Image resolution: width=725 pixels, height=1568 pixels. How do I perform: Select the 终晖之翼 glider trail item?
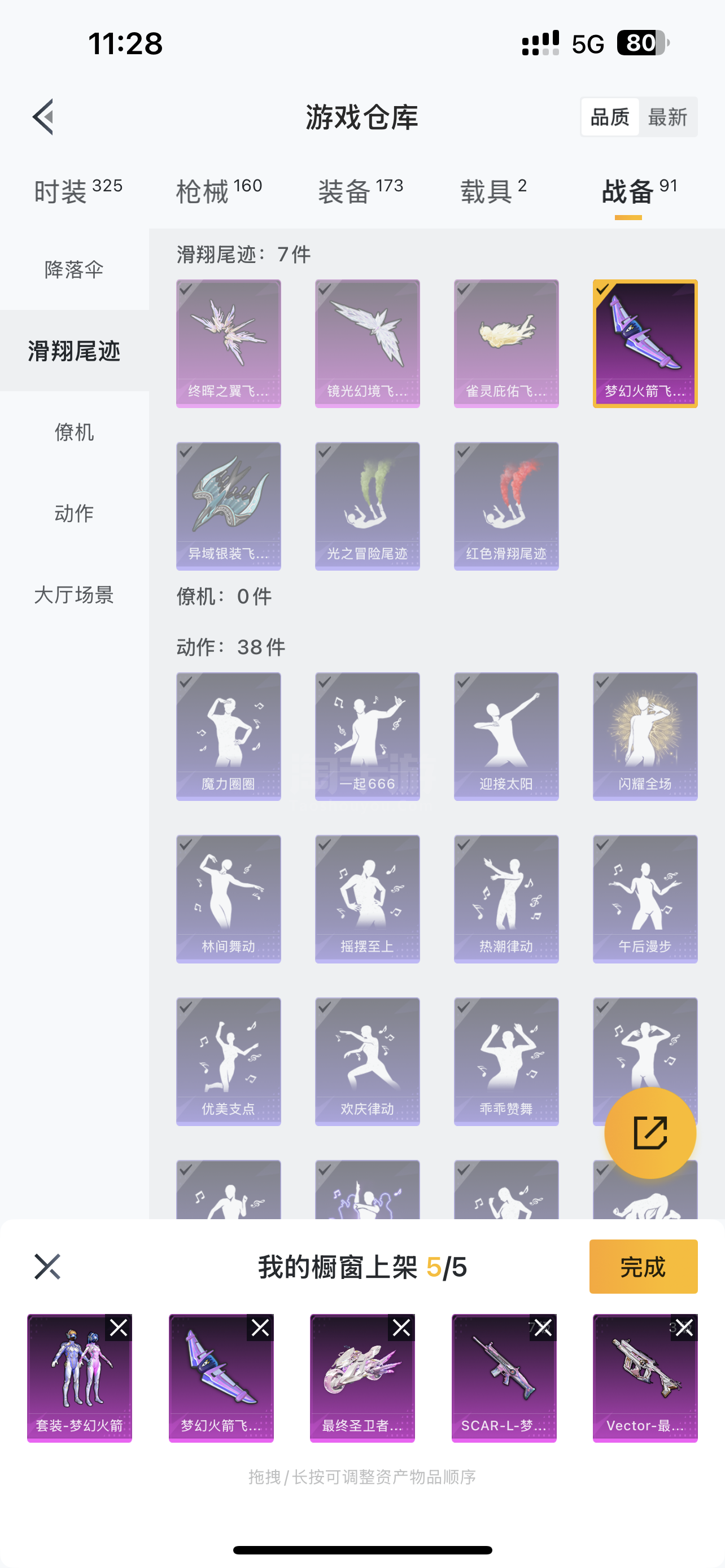click(x=228, y=343)
